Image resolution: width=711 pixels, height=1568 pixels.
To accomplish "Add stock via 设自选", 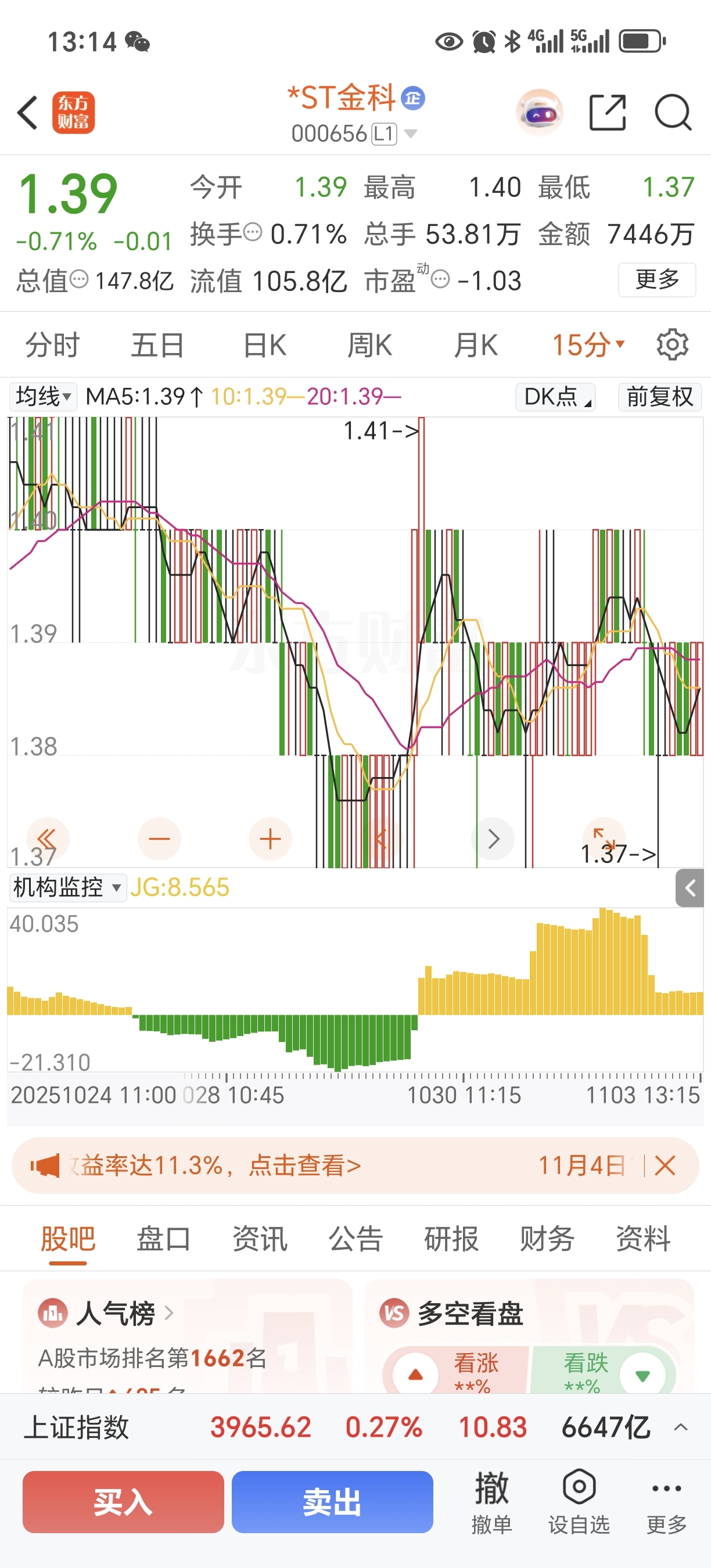I will [579, 1502].
